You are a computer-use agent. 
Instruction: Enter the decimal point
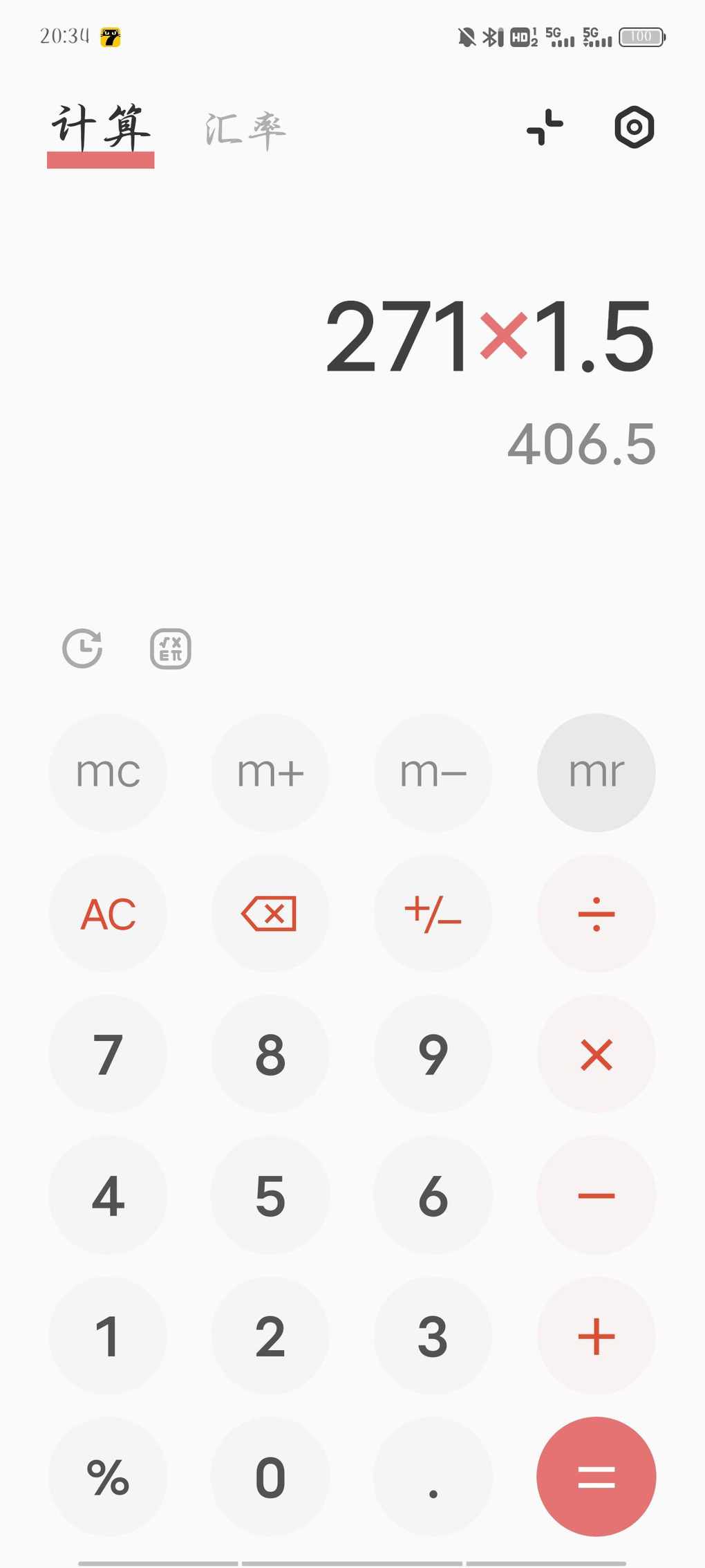coord(433,1477)
